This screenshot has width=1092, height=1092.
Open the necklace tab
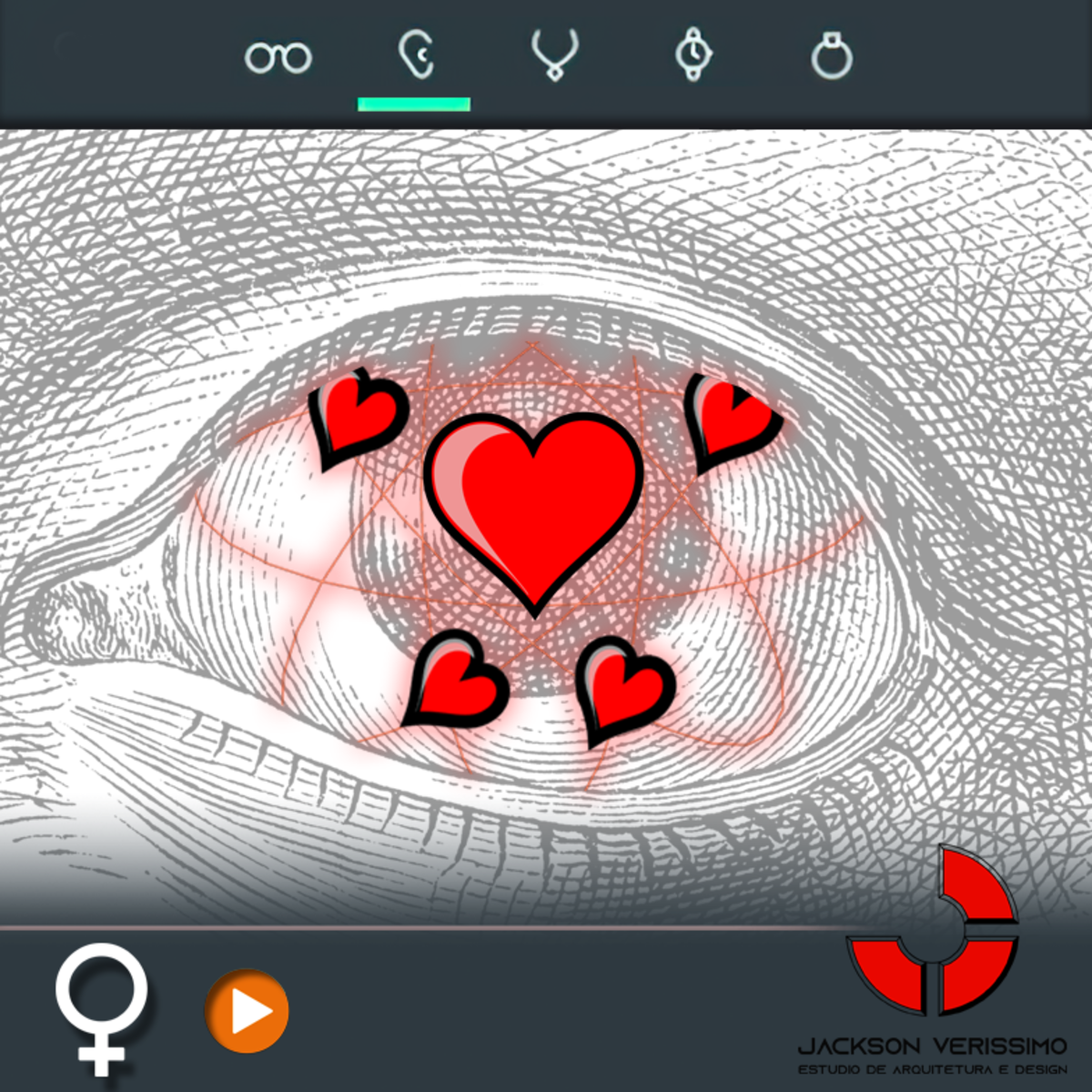pyautogui.click(x=554, y=55)
